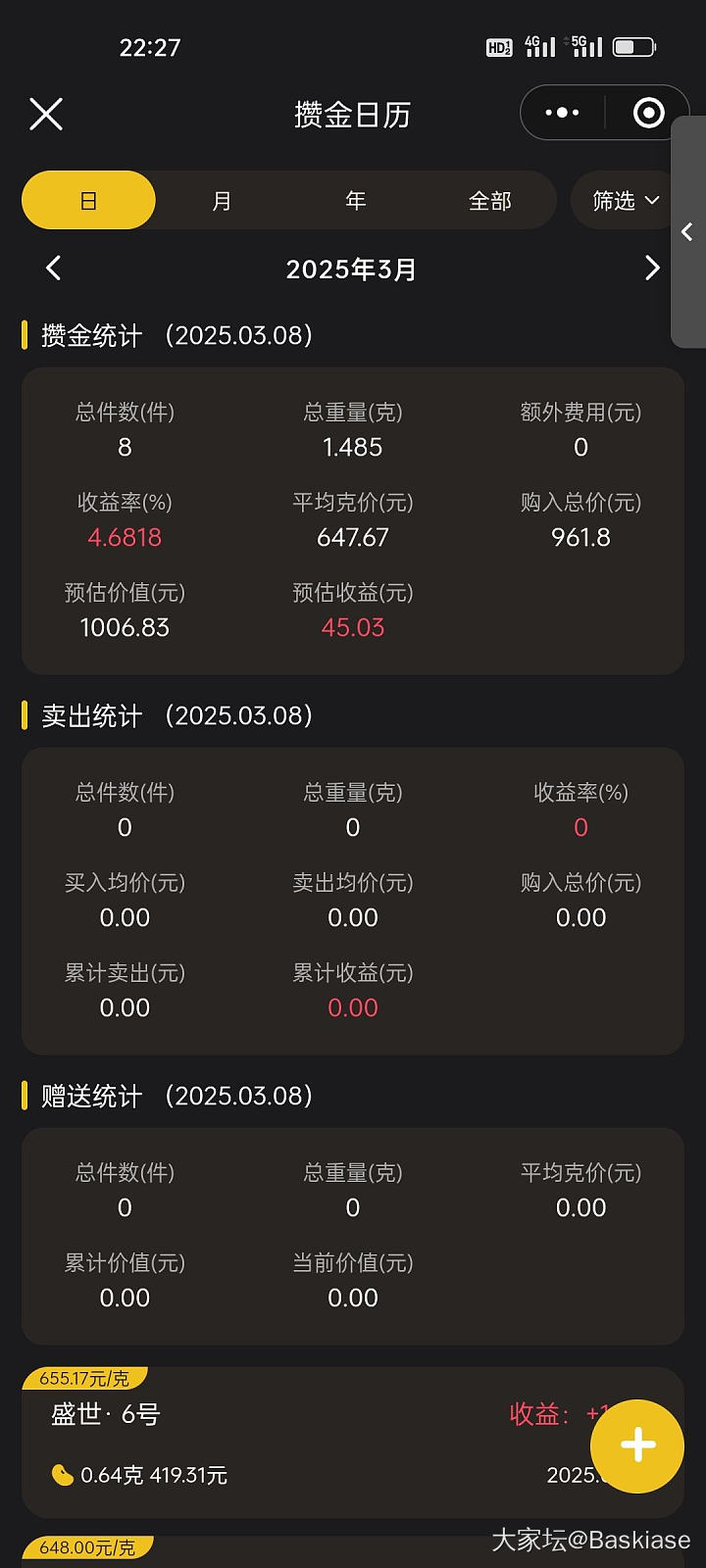Switch to the 日 view tab
The image size is (706, 1568).
click(x=88, y=201)
